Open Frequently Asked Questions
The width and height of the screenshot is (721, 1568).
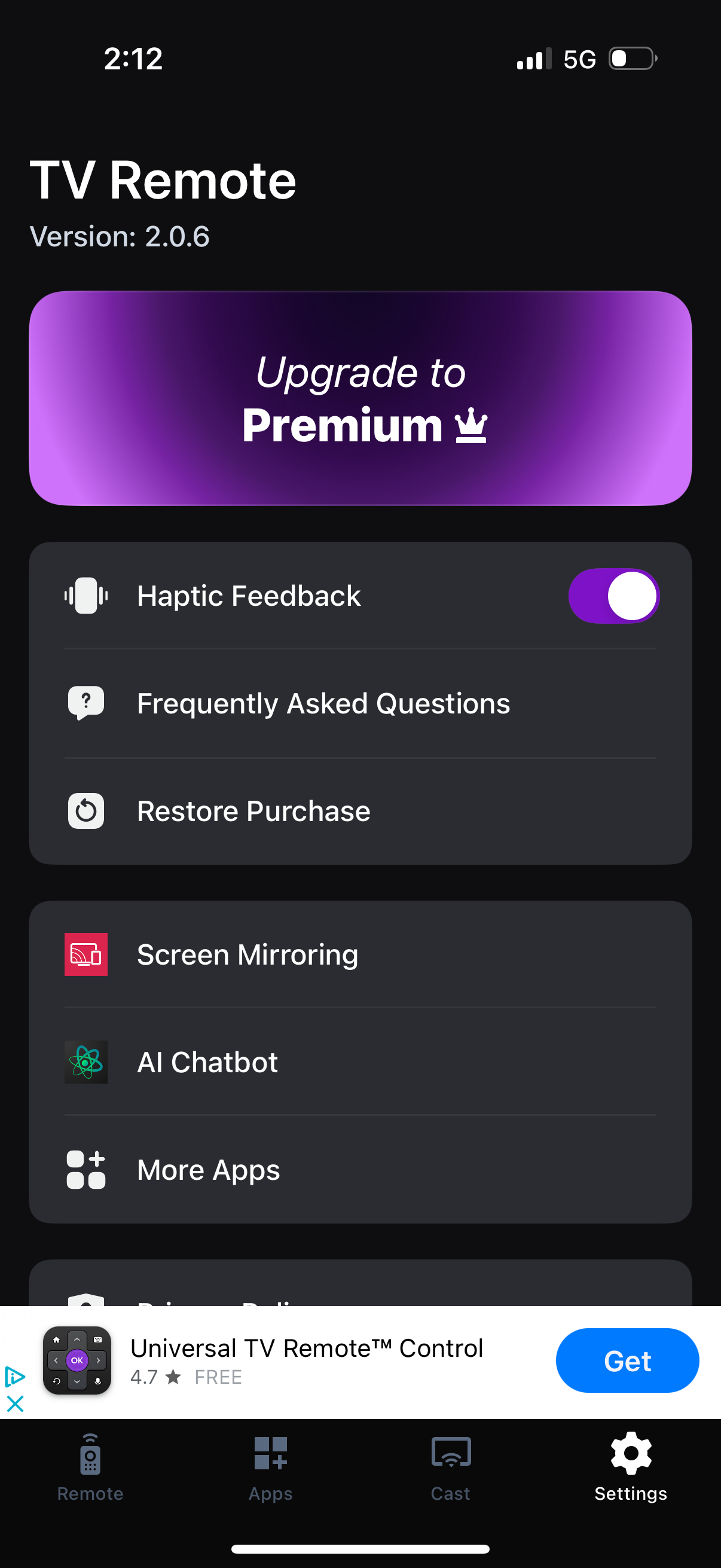(323, 703)
